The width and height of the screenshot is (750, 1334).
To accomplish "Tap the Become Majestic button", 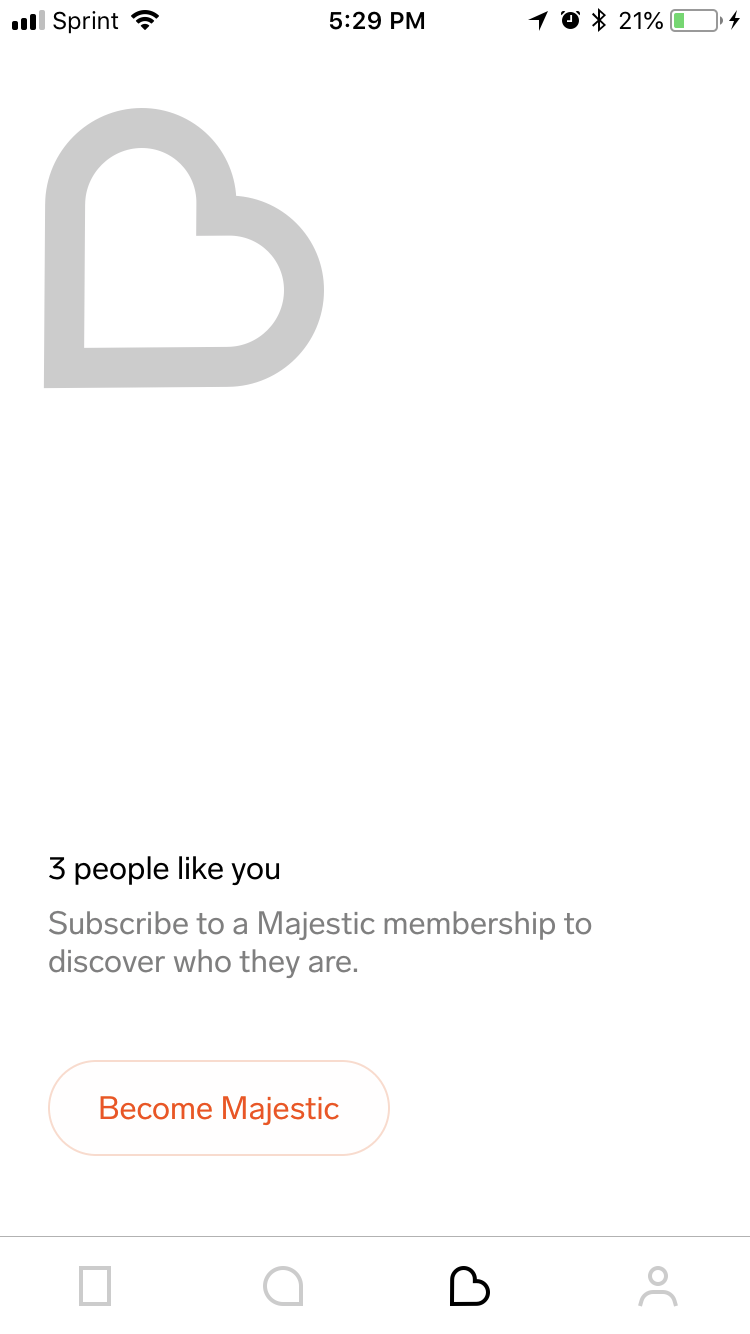I will [218, 1108].
